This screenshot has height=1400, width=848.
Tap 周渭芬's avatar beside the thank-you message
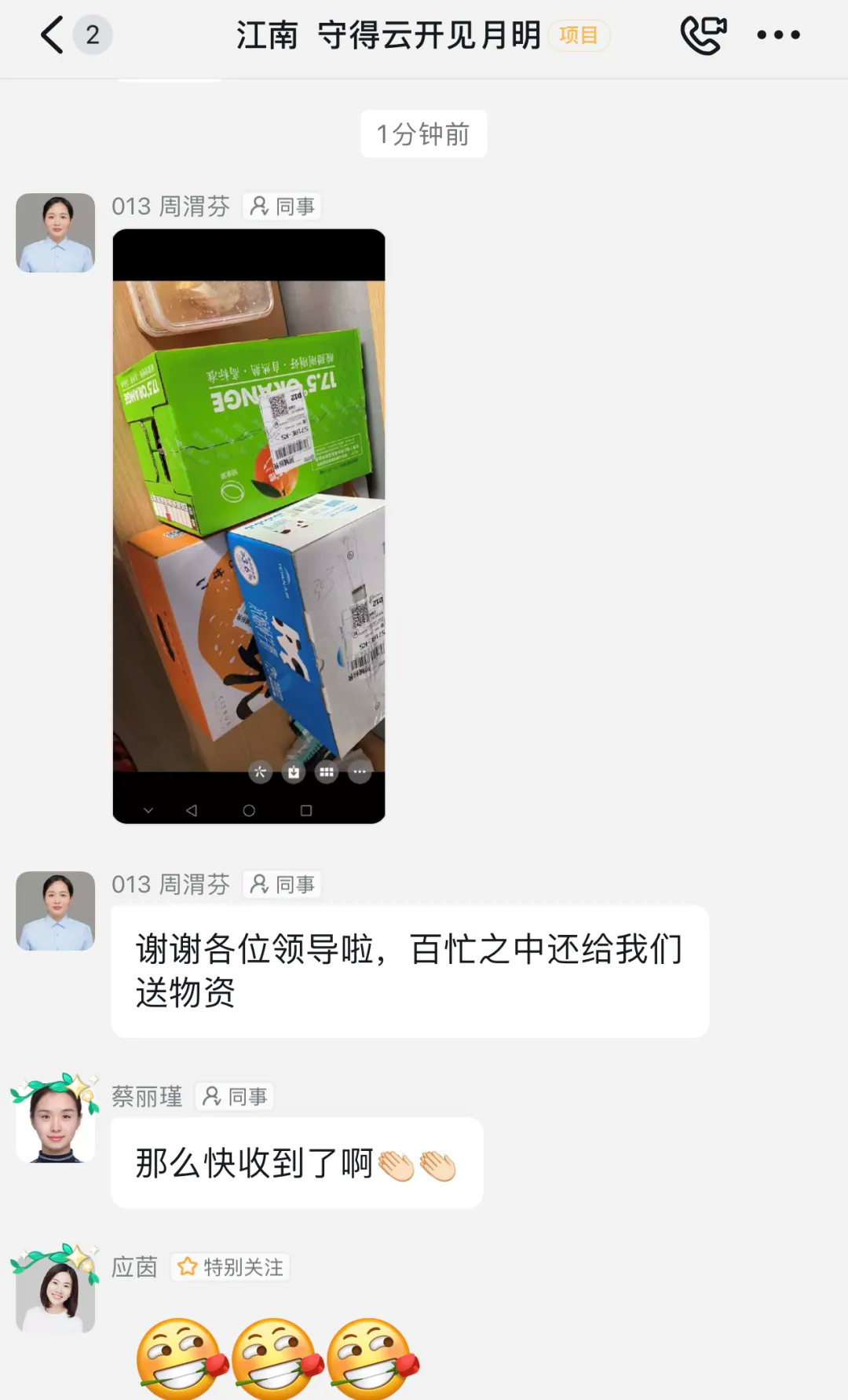[x=56, y=911]
